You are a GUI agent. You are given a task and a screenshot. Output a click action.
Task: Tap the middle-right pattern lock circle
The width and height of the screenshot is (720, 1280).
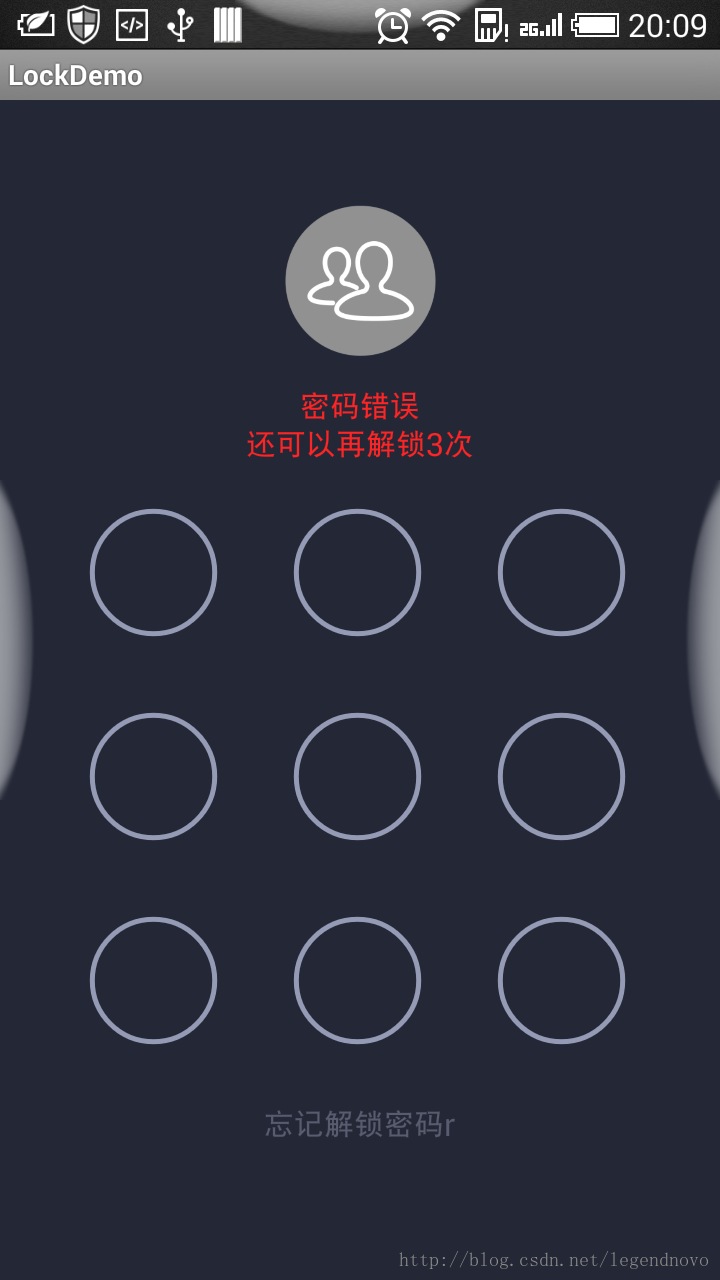561,776
